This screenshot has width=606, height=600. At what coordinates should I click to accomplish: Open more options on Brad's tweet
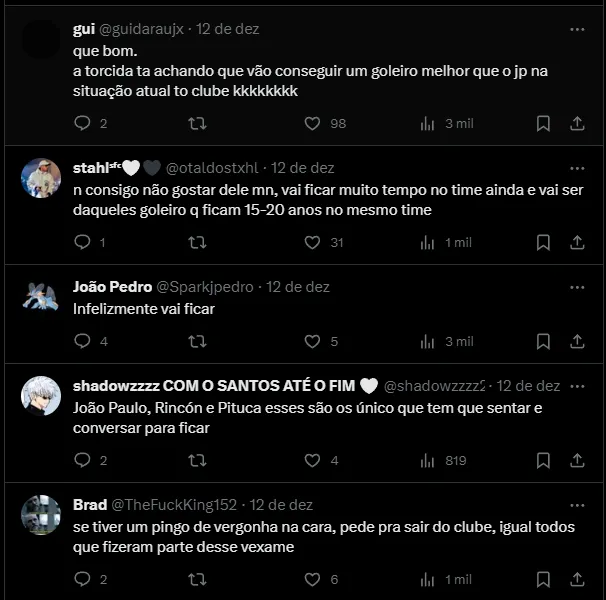pyautogui.click(x=577, y=505)
